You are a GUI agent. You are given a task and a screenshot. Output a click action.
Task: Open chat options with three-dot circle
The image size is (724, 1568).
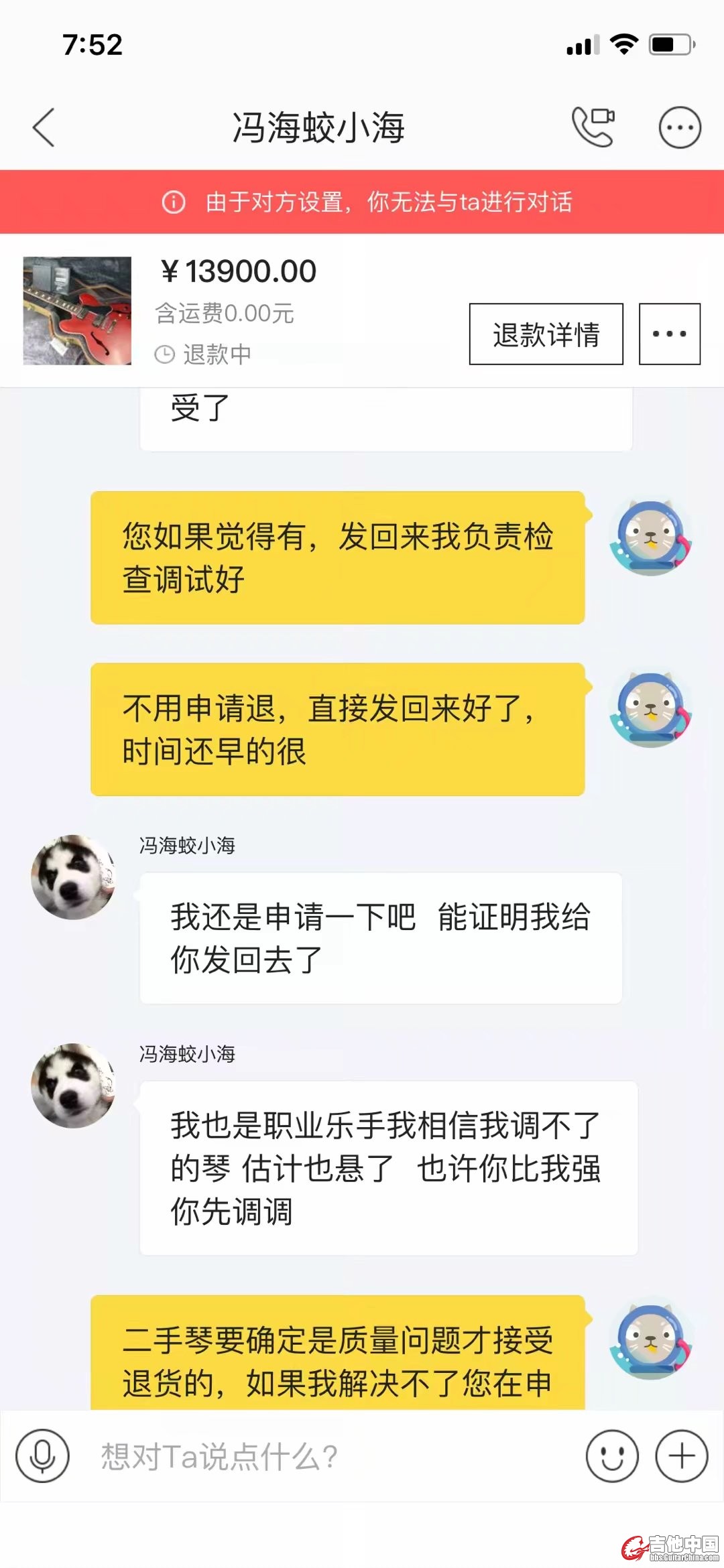[679, 127]
